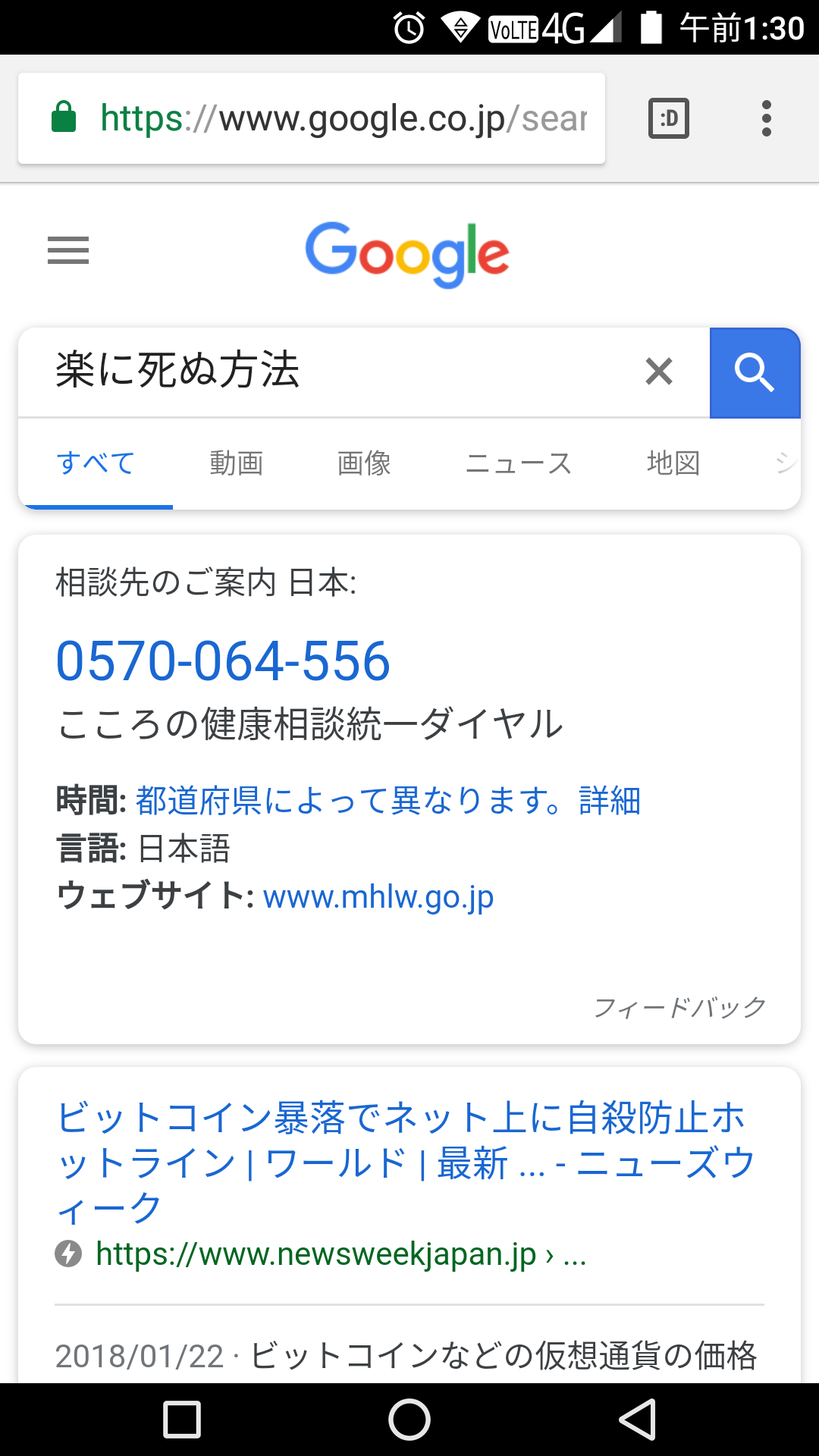Open the 都道府県によって異なります。詳細 link

(x=388, y=801)
